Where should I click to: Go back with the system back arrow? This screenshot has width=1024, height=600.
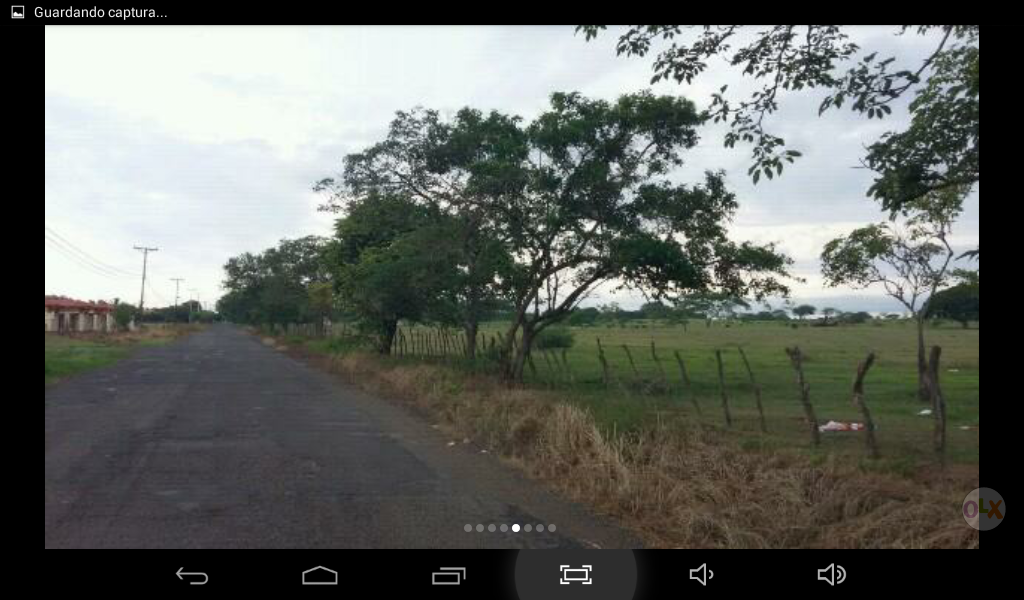click(192, 575)
